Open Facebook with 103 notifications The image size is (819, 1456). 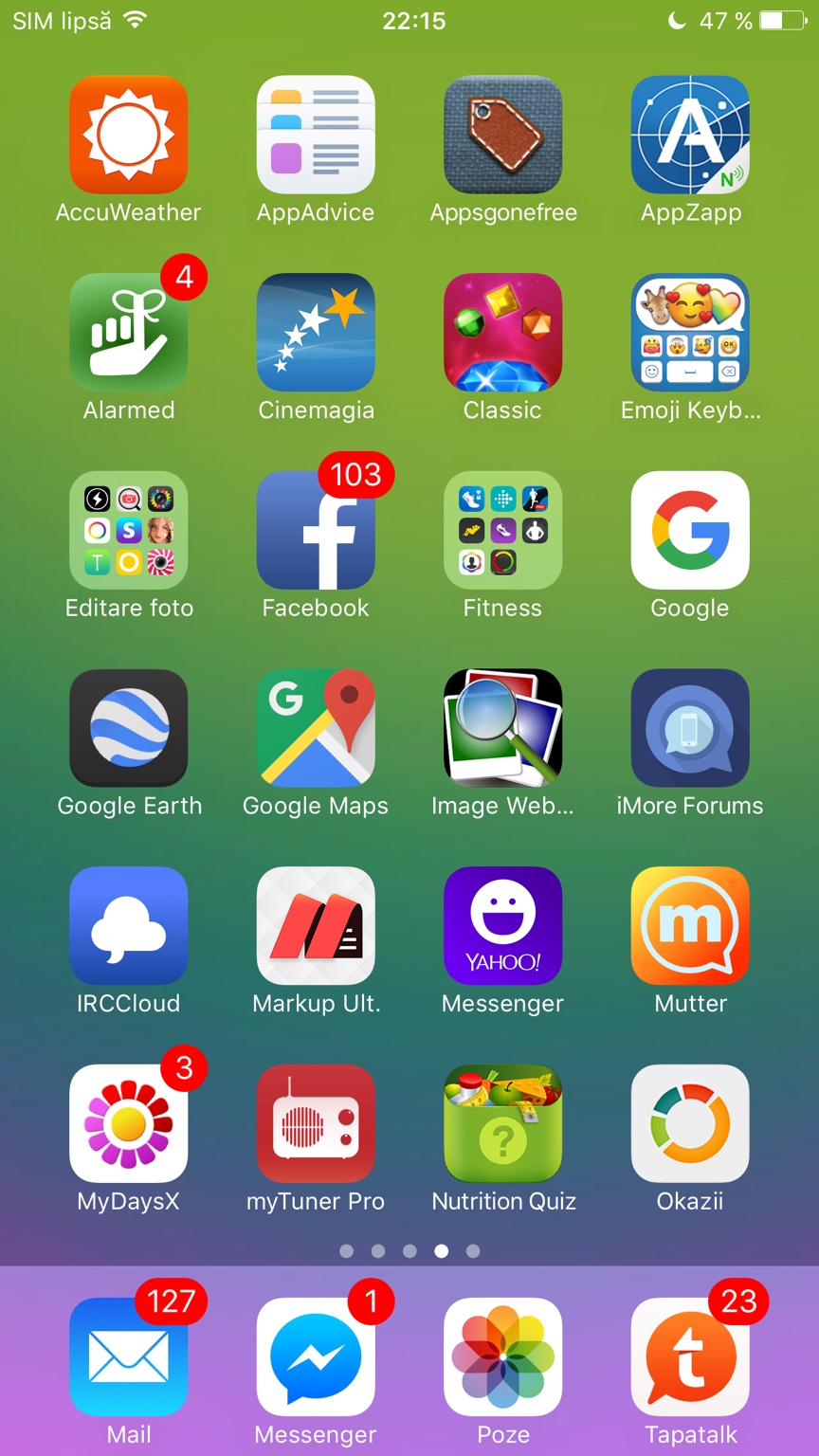coord(316,530)
